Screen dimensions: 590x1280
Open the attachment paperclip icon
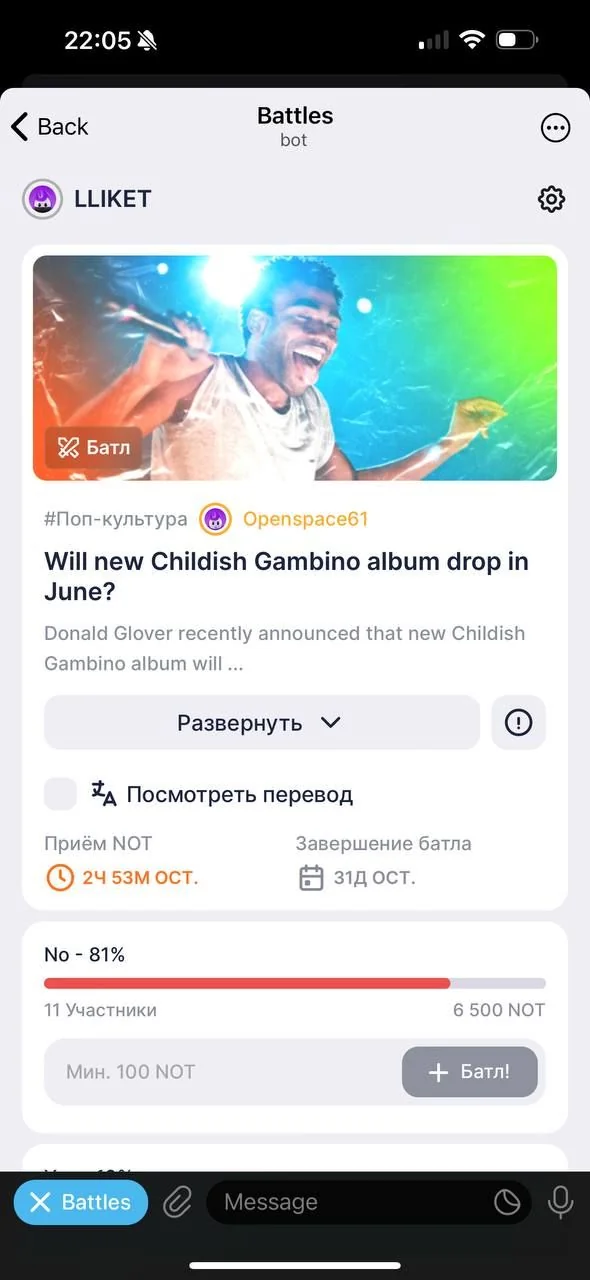(177, 1202)
